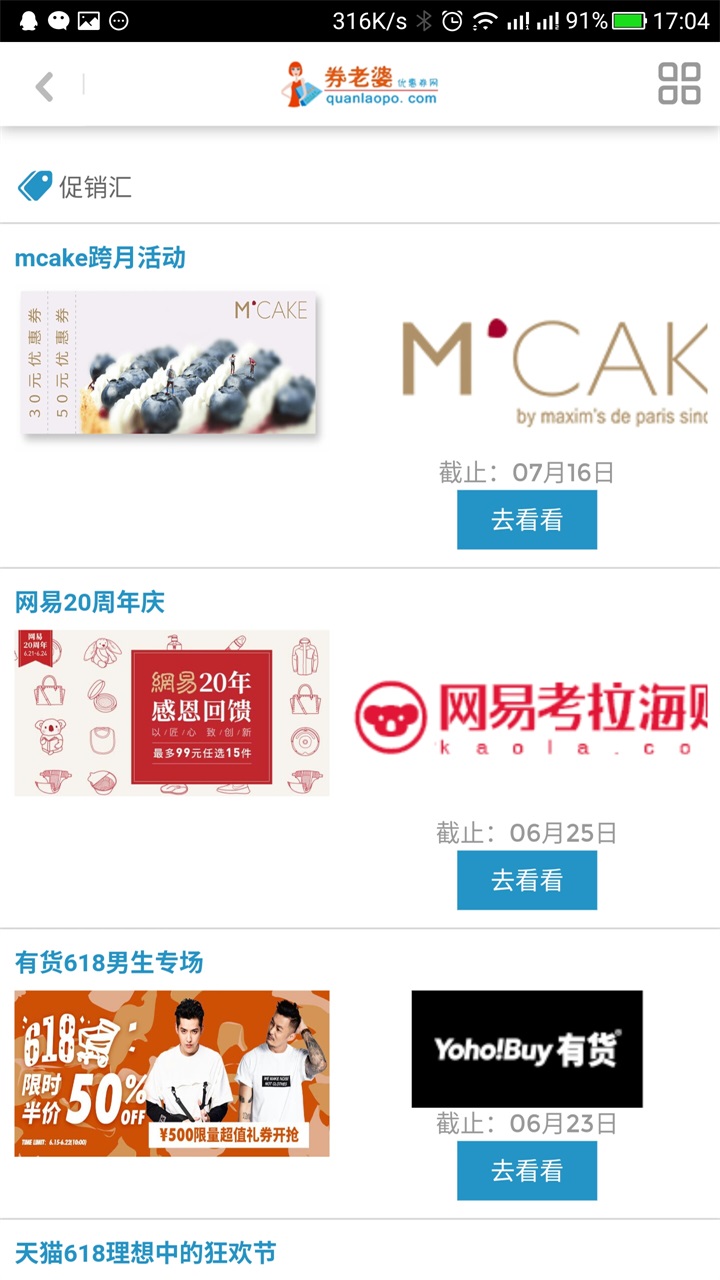View the mcake coupon banner image
Image resolution: width=720 pixels, height=1280 pixels.
click(169, 363)
